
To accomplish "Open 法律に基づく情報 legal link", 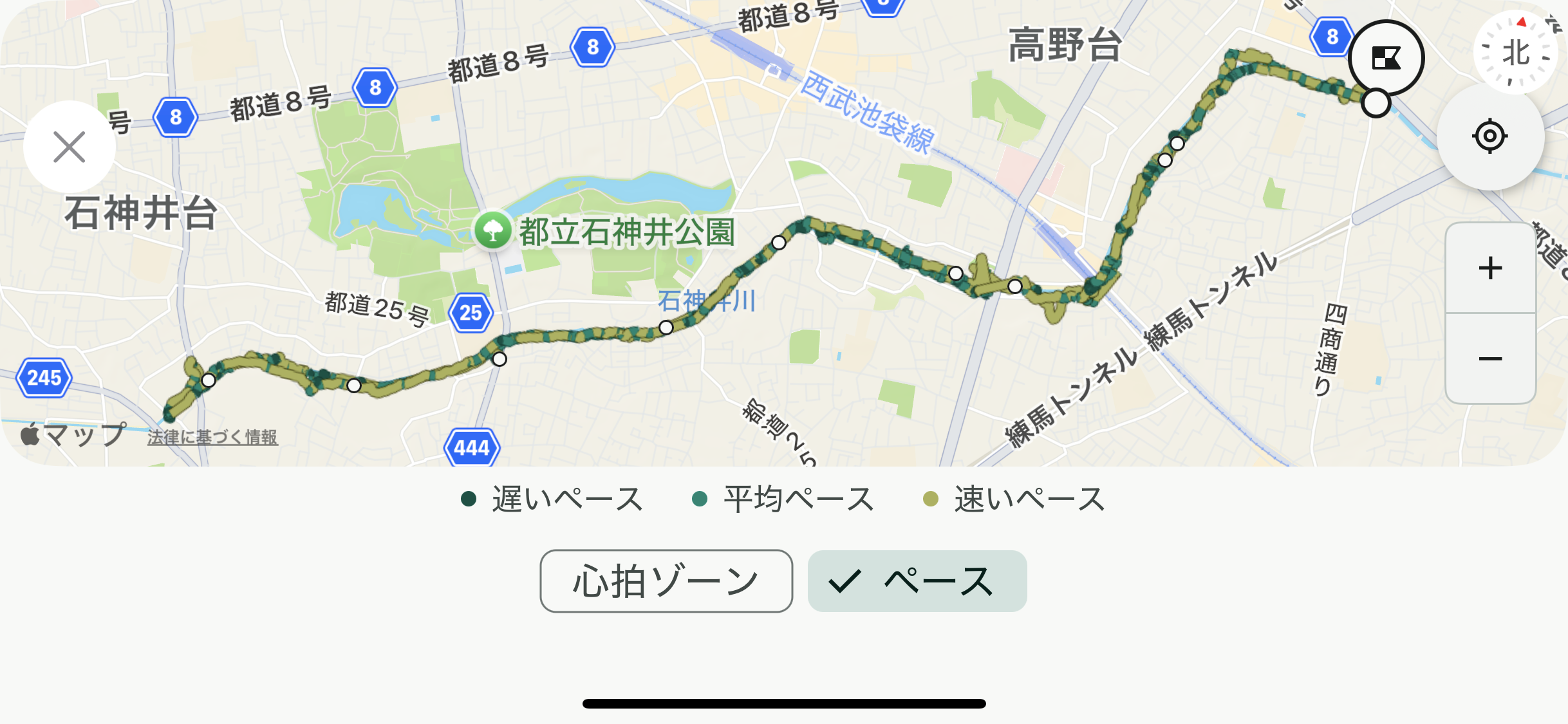I will (x=212, y=438).
